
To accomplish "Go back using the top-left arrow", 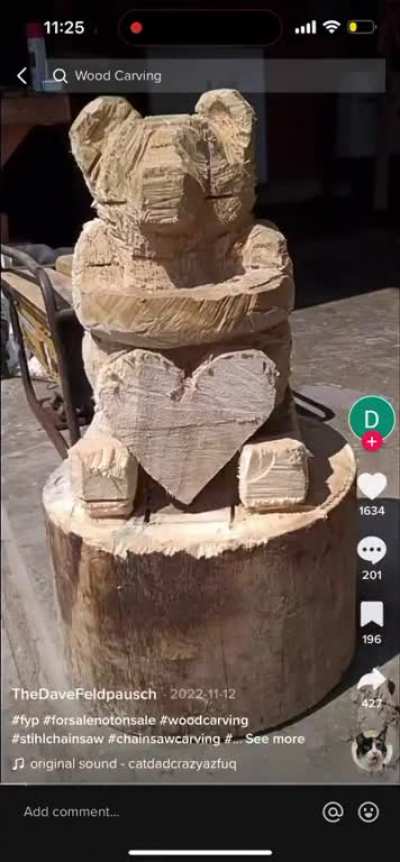I will [x=21, y=76].
